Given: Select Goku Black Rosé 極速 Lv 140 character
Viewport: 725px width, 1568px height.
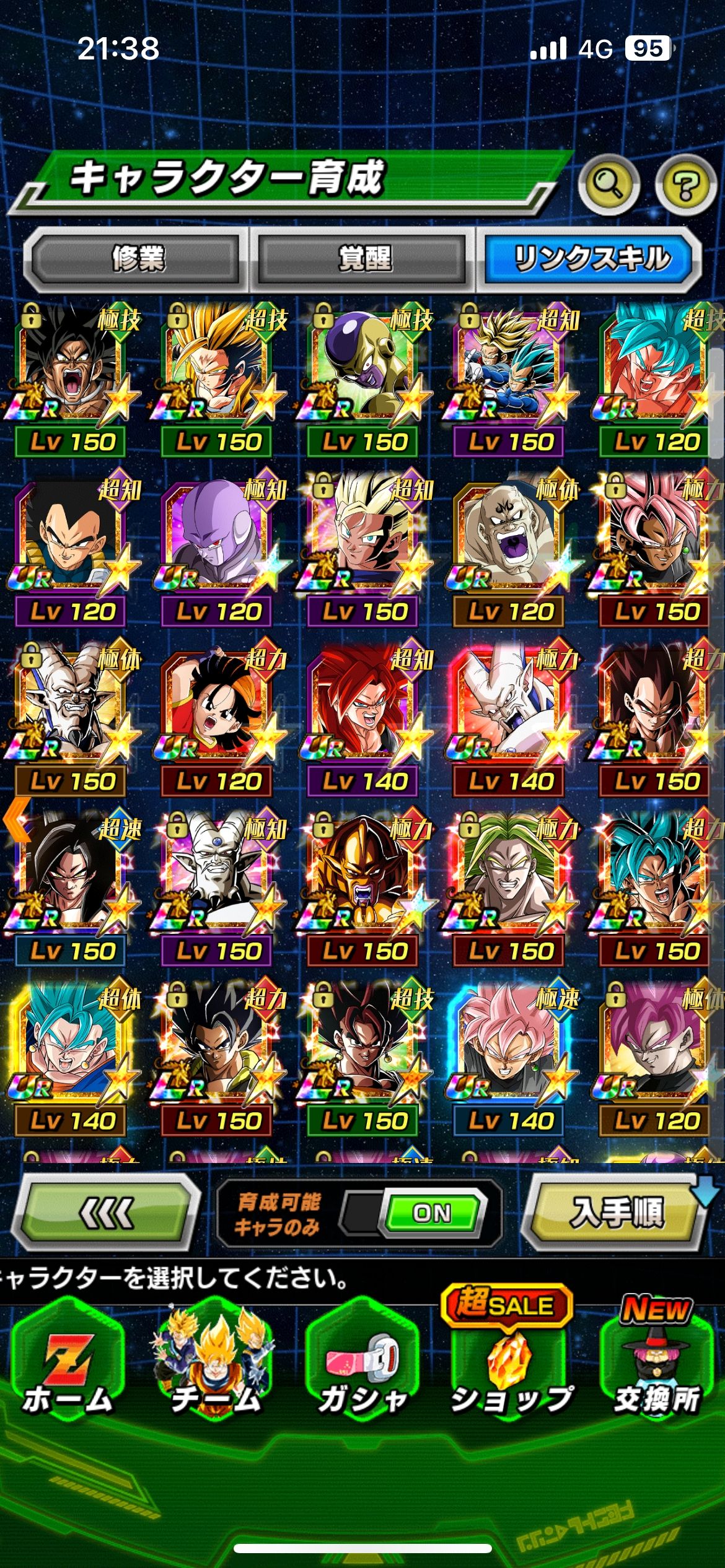Looking at the screenshot, I should coord(509,1056).
